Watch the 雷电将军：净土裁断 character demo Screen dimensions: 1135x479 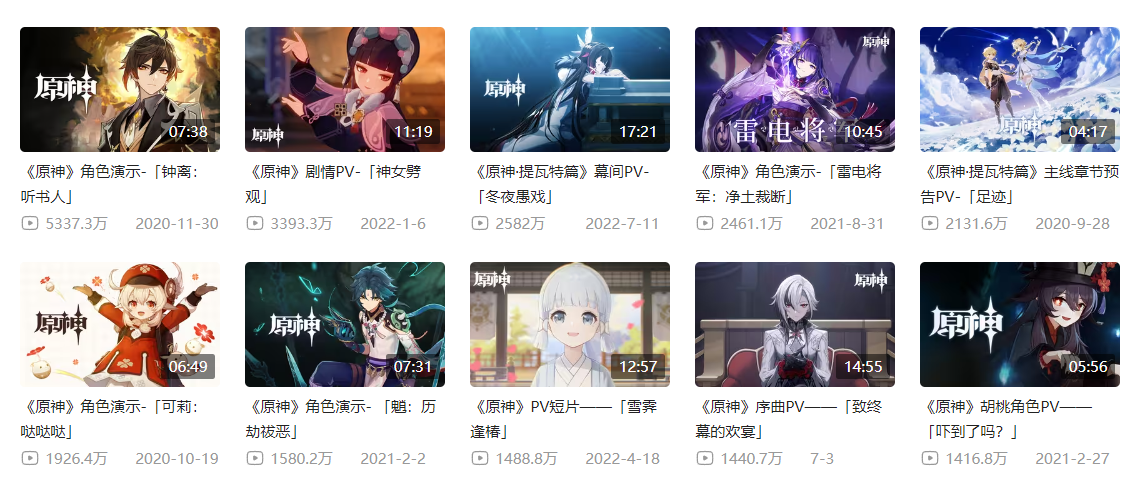tap(795, 90)
